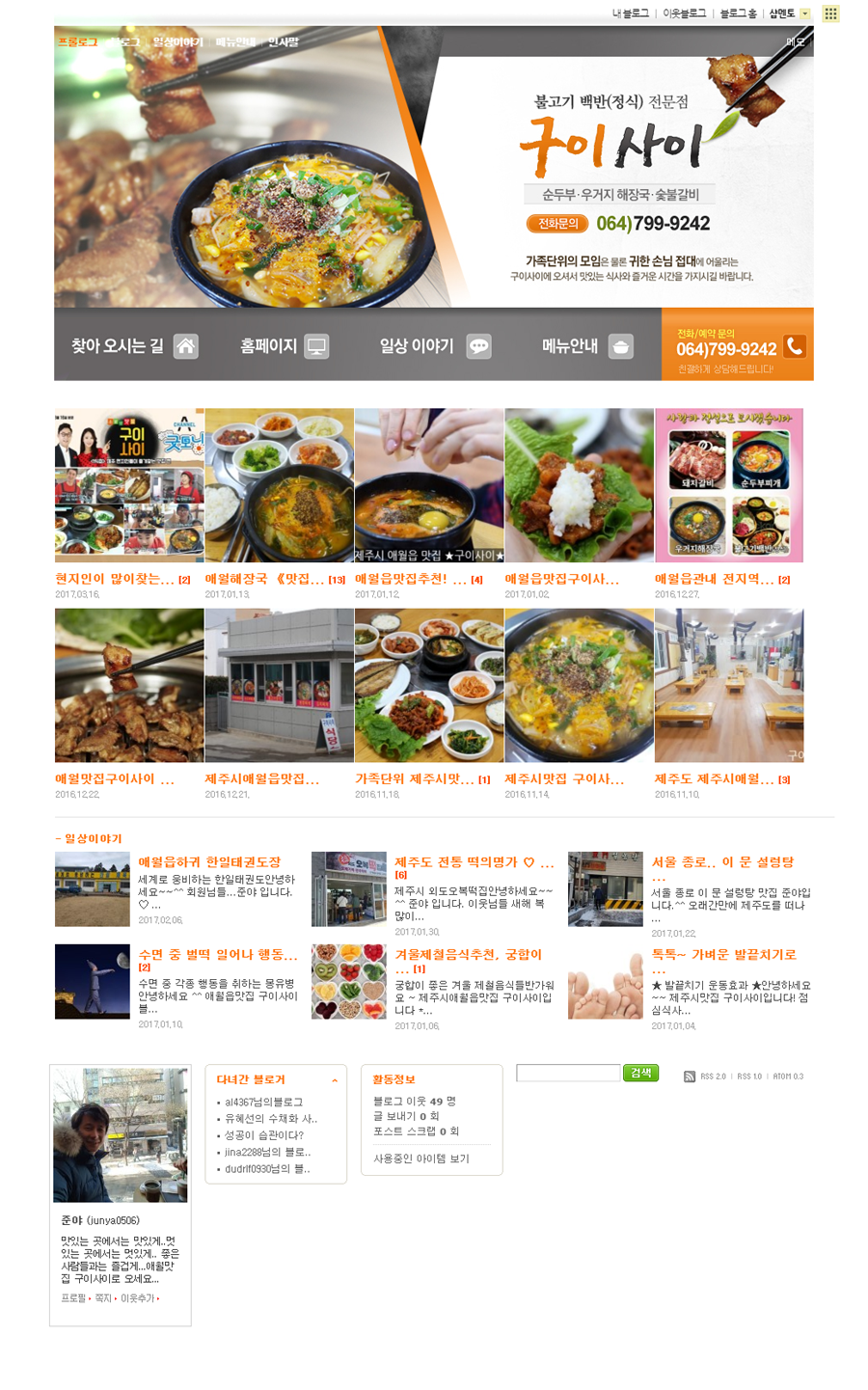Go to 블로그홈

click(x=738, y=14)
